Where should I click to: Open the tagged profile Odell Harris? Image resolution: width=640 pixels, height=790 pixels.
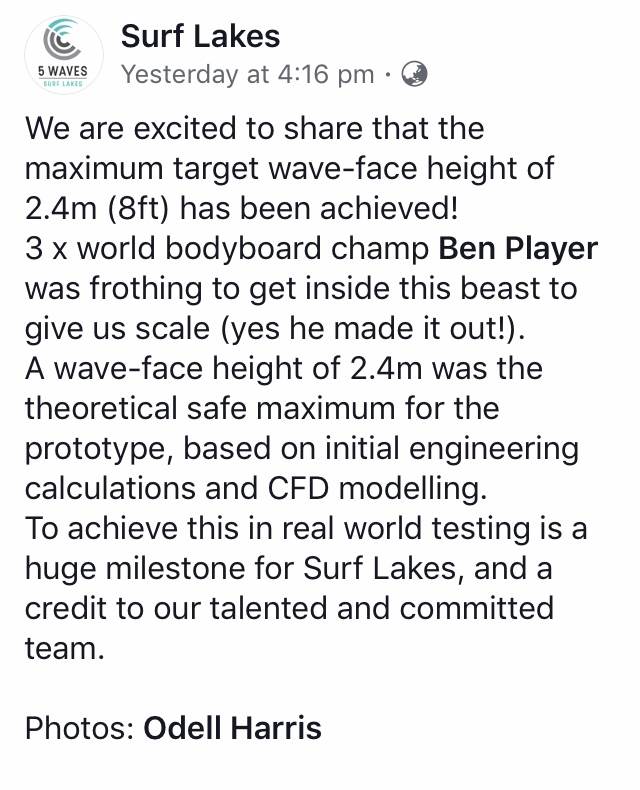click(233, 727)
